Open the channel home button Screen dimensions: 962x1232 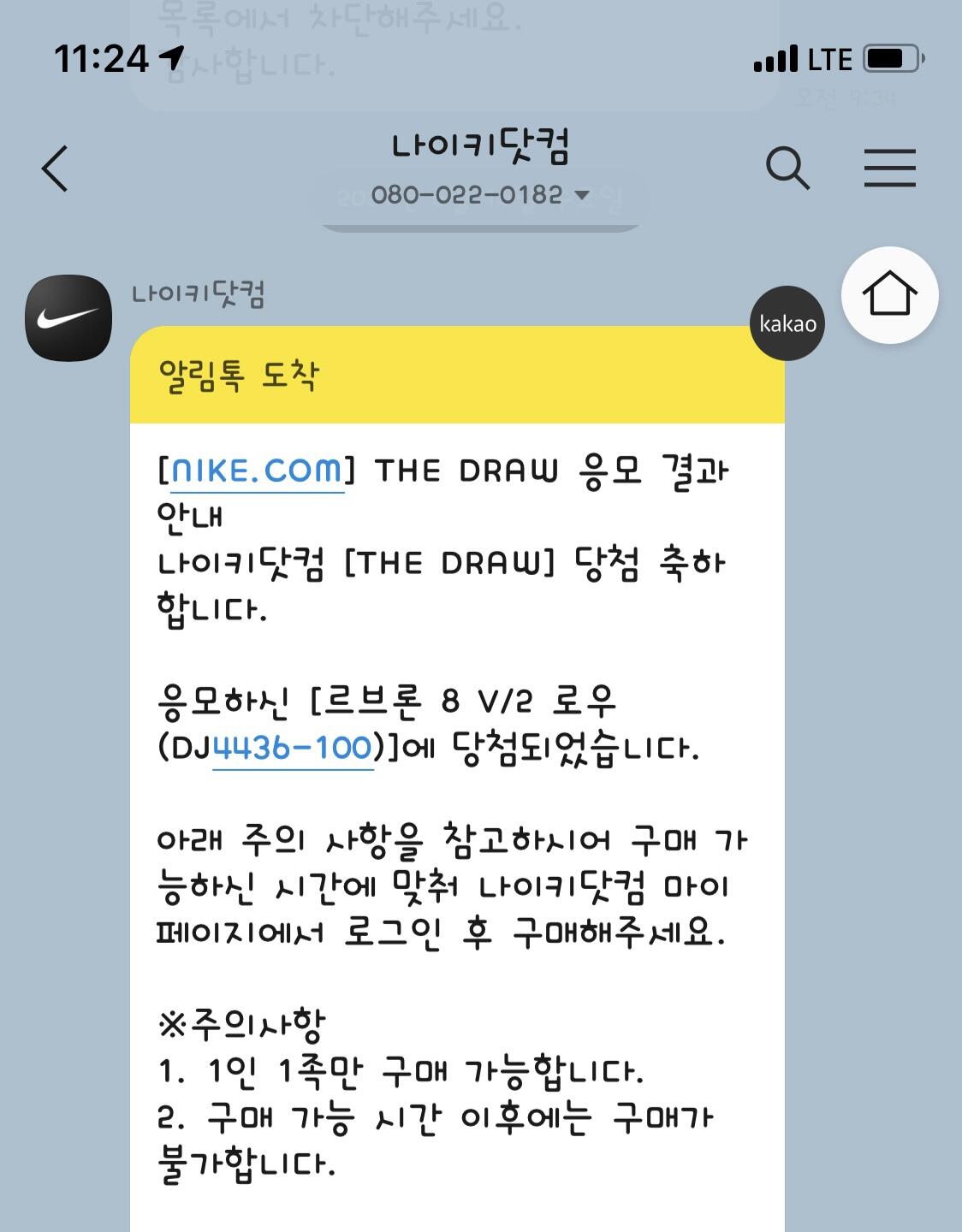889,295
